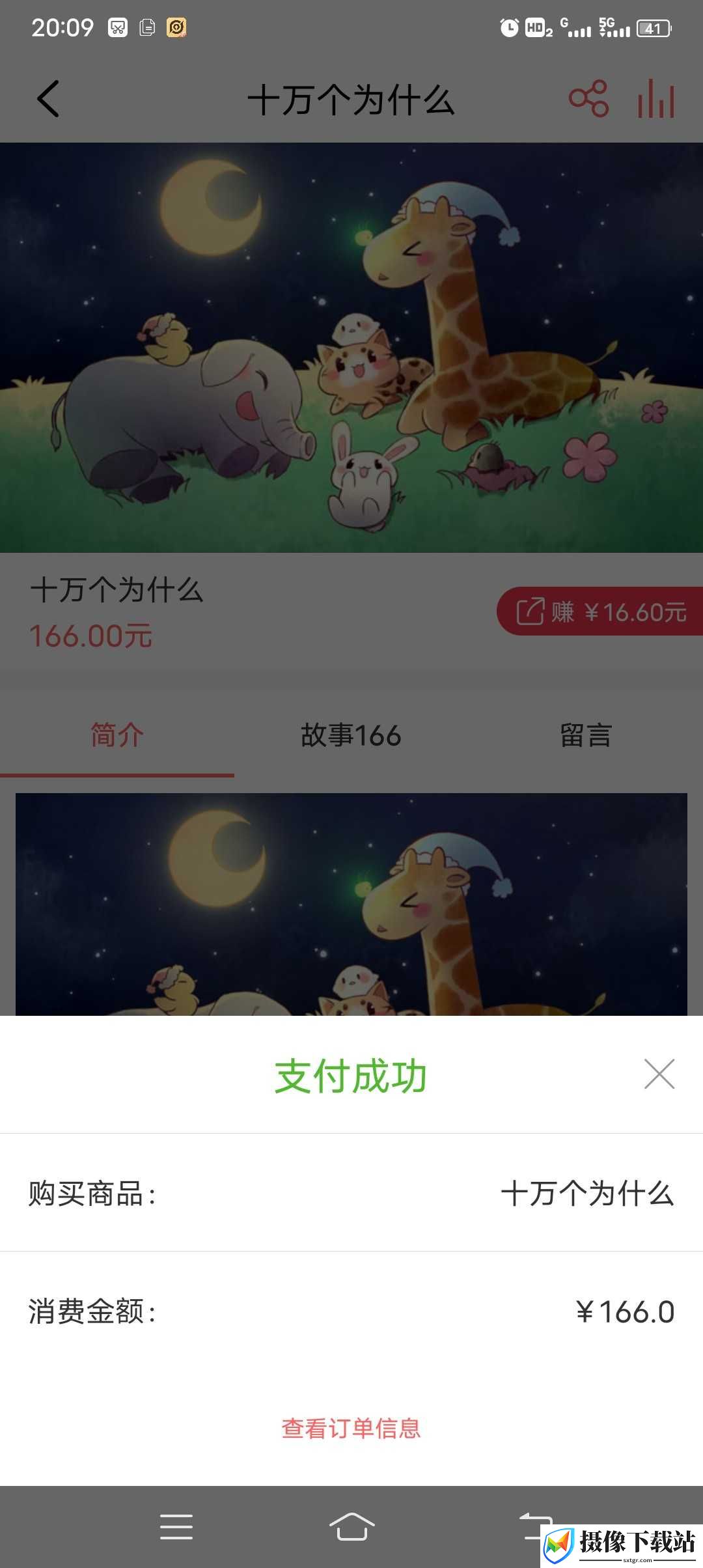Open the statistics bar chart icon
The width and height of the screenshot is (703, 1568).
[x=656, y=99]
